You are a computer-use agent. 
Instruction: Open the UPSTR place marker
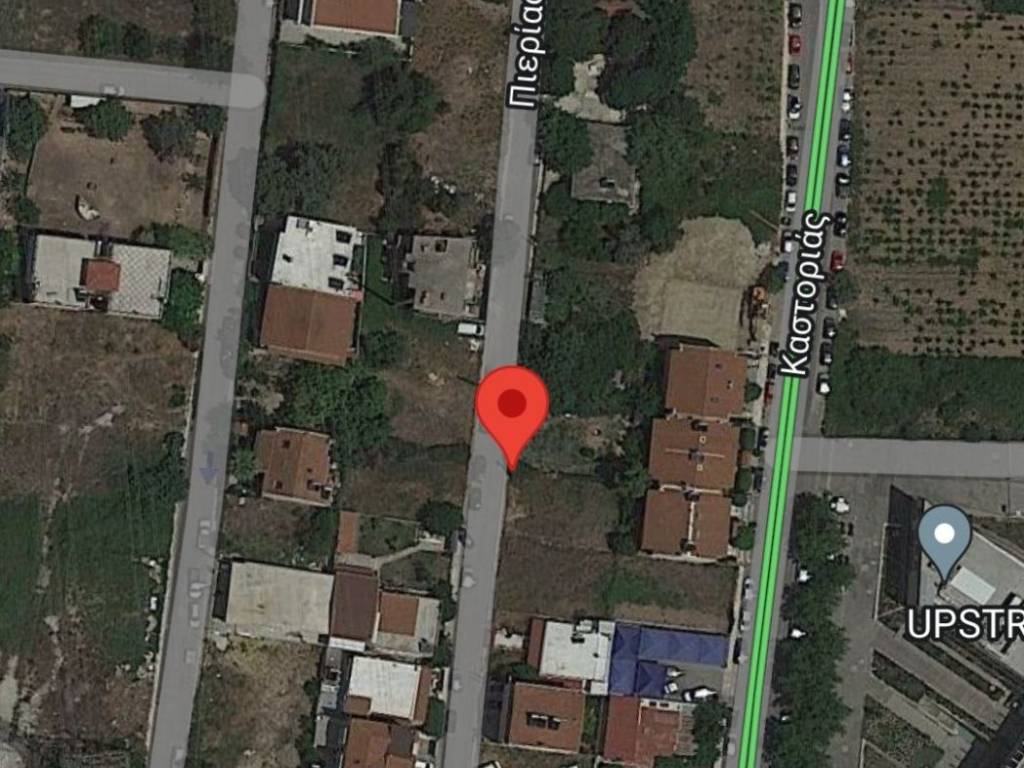point(945,536)
